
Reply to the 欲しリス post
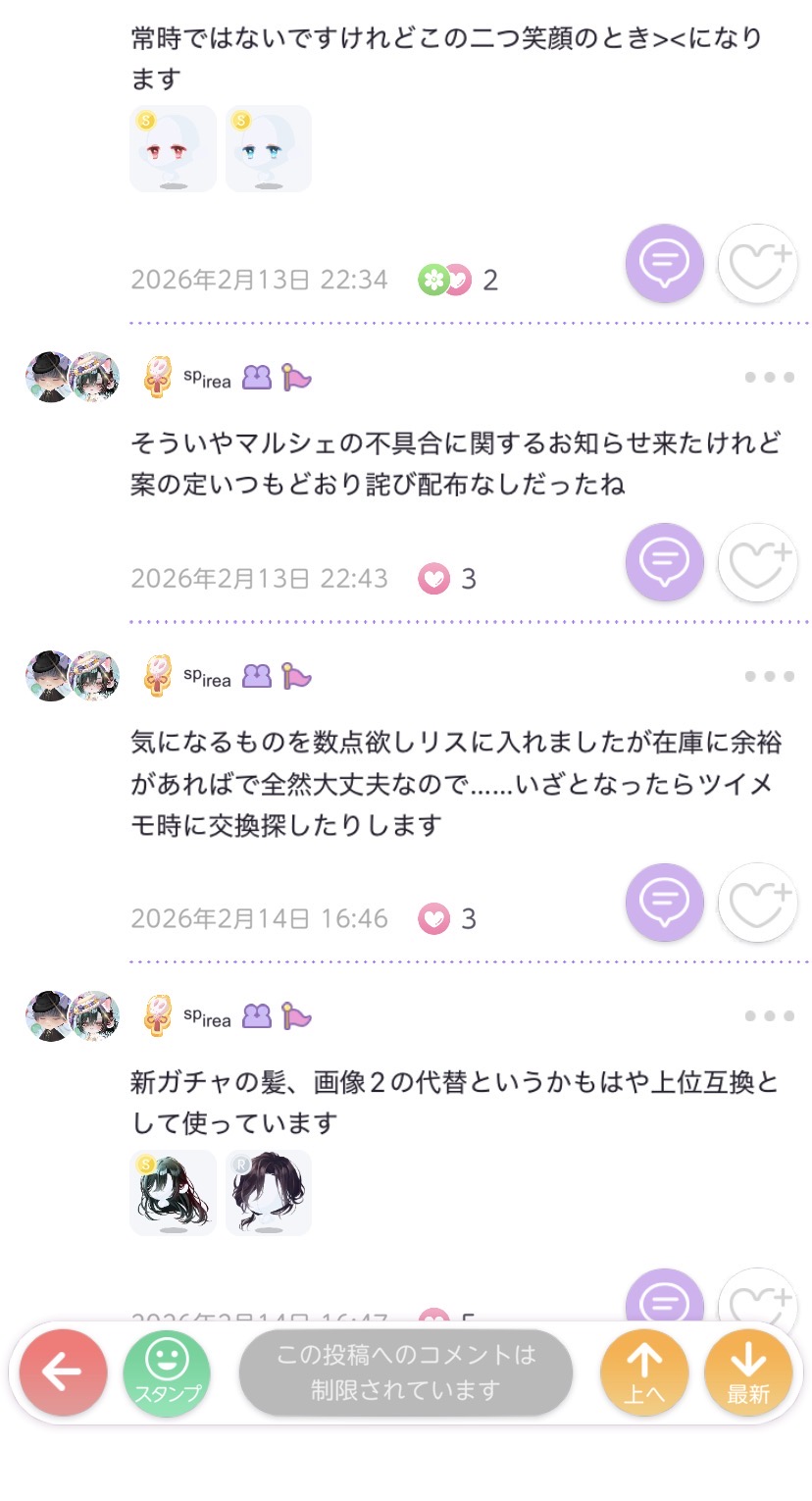point(664,902)
